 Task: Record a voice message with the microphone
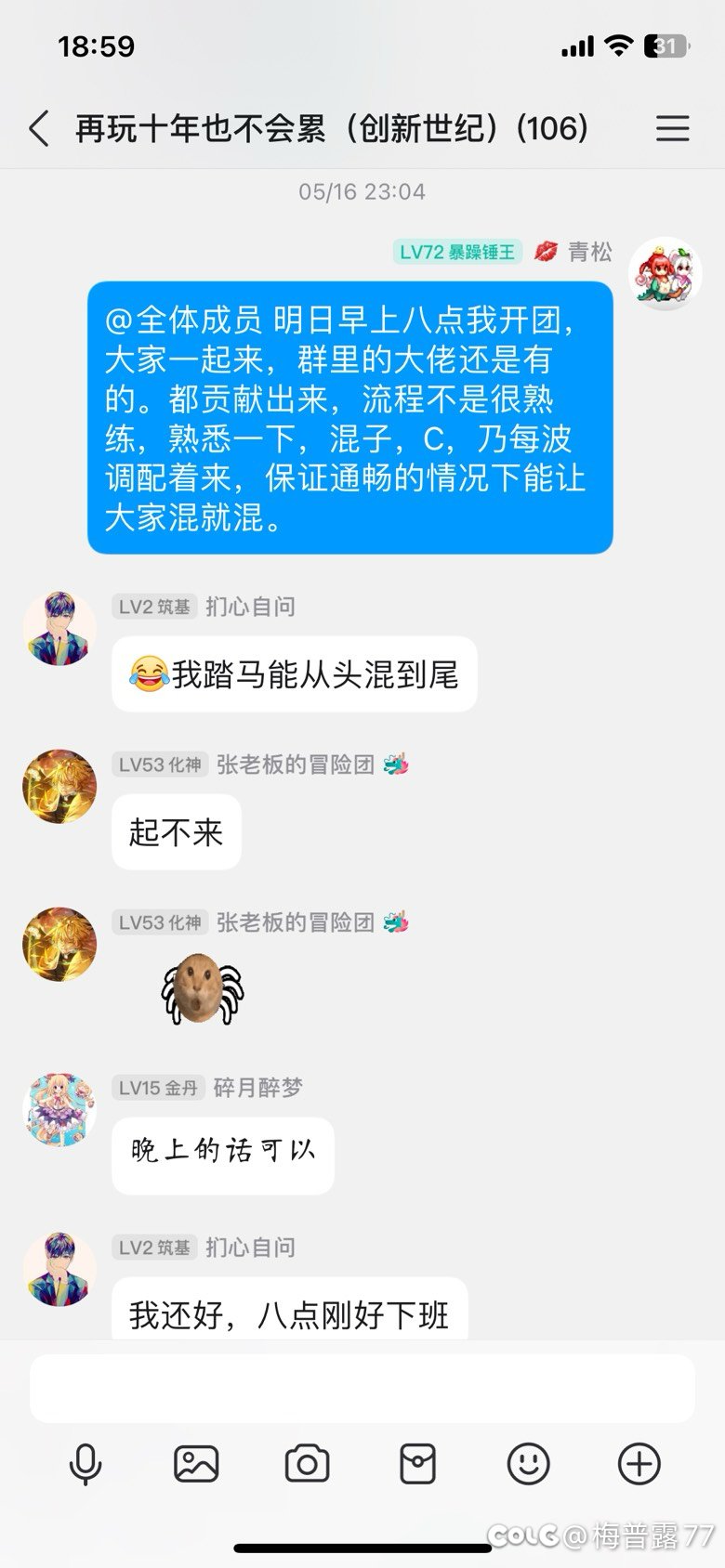86,1465
